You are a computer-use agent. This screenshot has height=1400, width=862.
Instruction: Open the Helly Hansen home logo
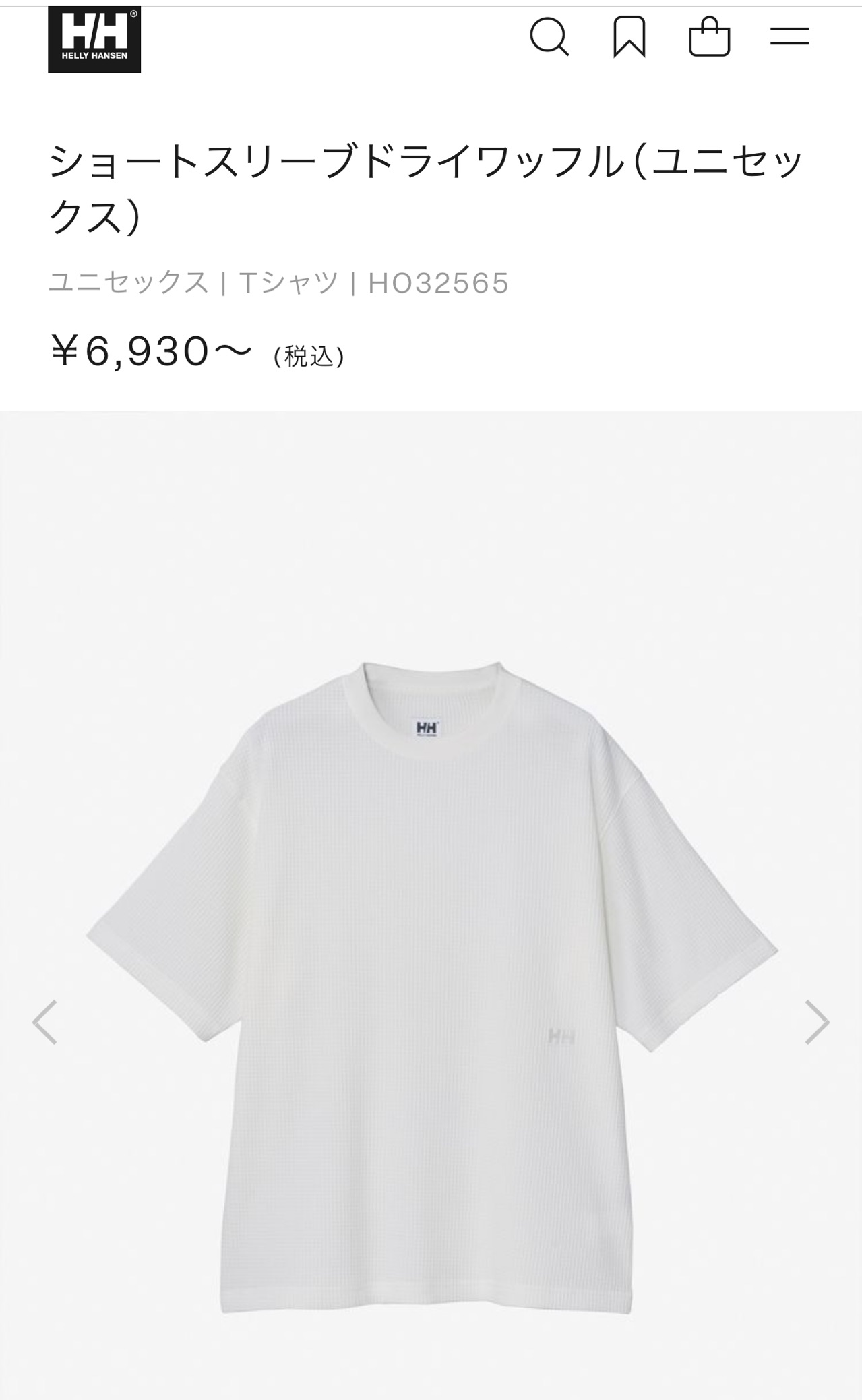94,40
